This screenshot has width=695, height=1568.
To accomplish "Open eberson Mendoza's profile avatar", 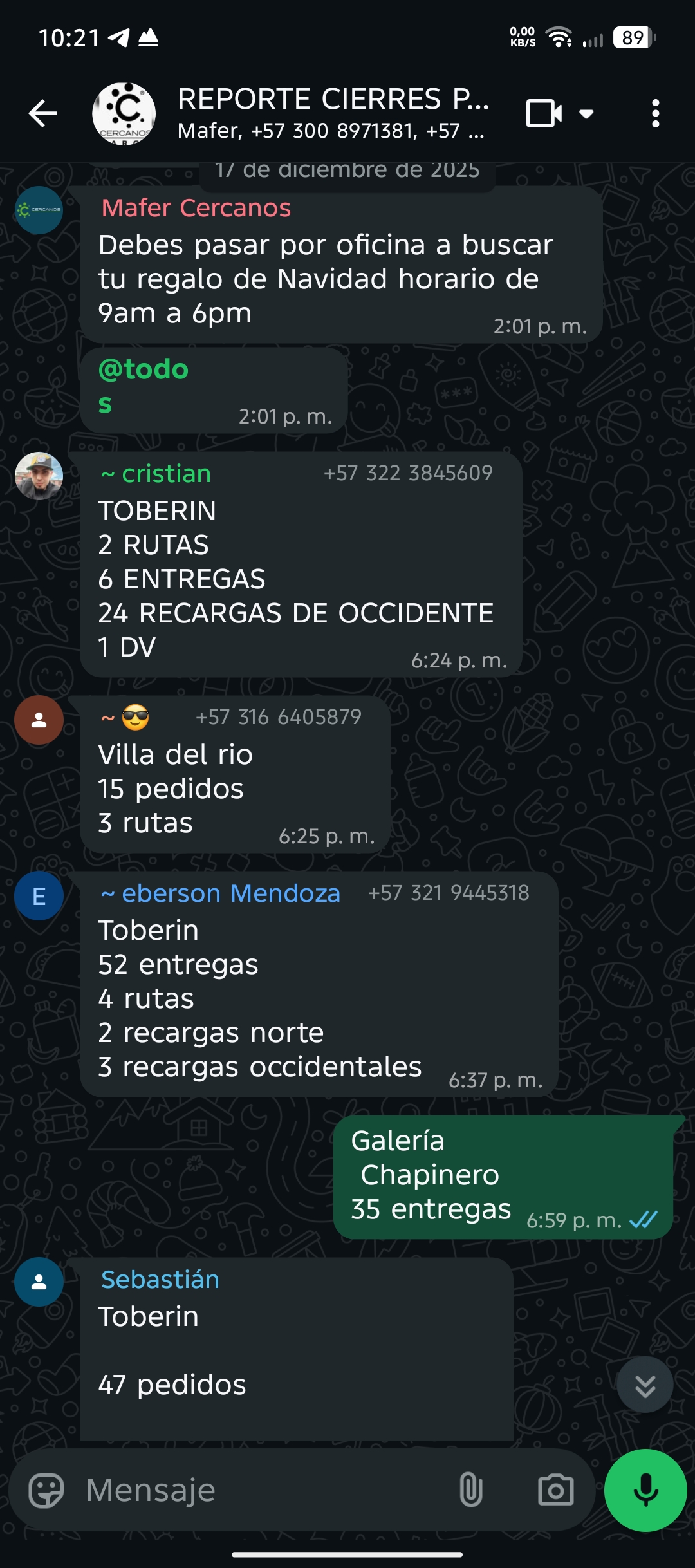I will [x=39, y=896].
